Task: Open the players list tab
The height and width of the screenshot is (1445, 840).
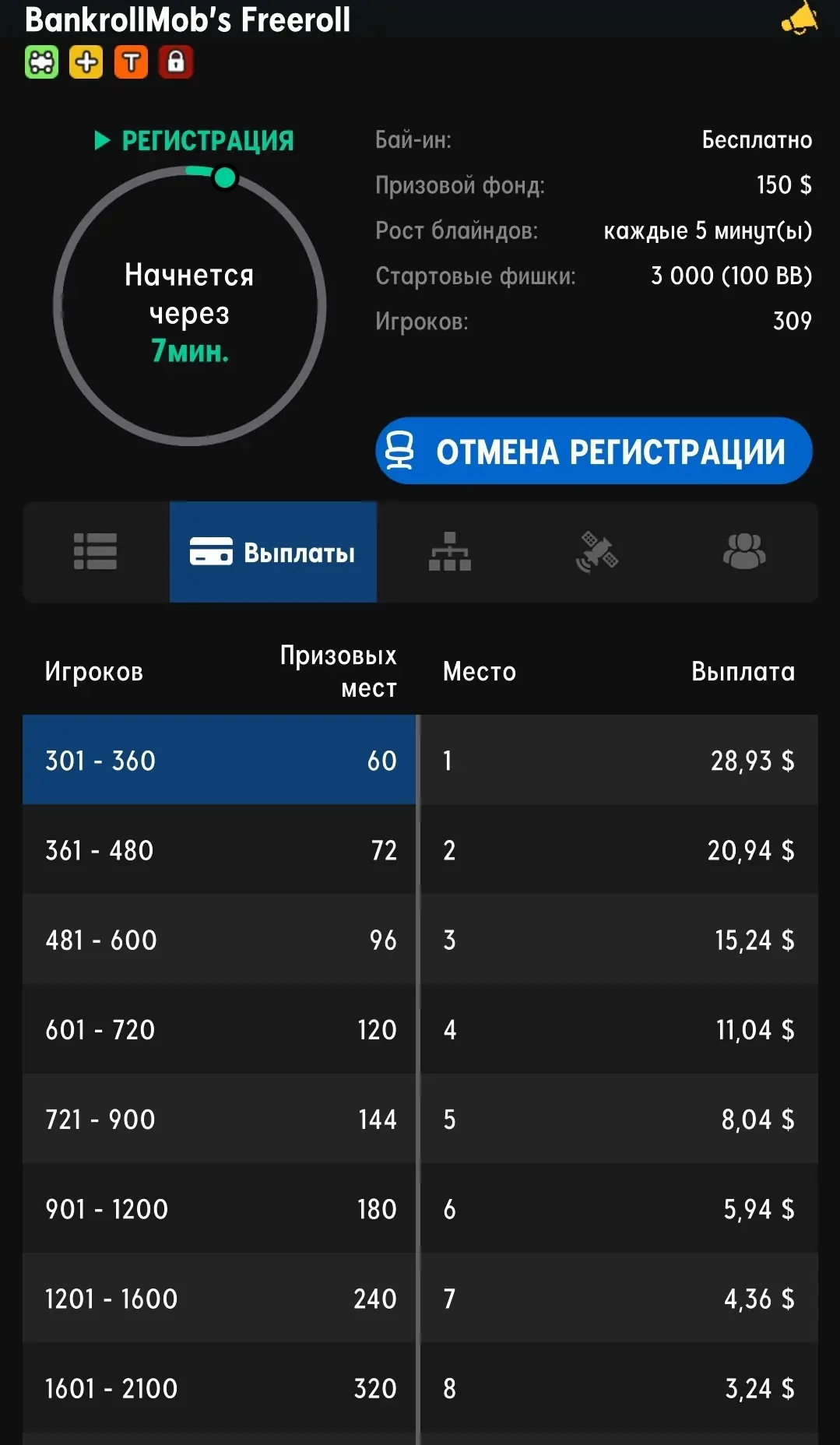Action: (x=744, y=552)
